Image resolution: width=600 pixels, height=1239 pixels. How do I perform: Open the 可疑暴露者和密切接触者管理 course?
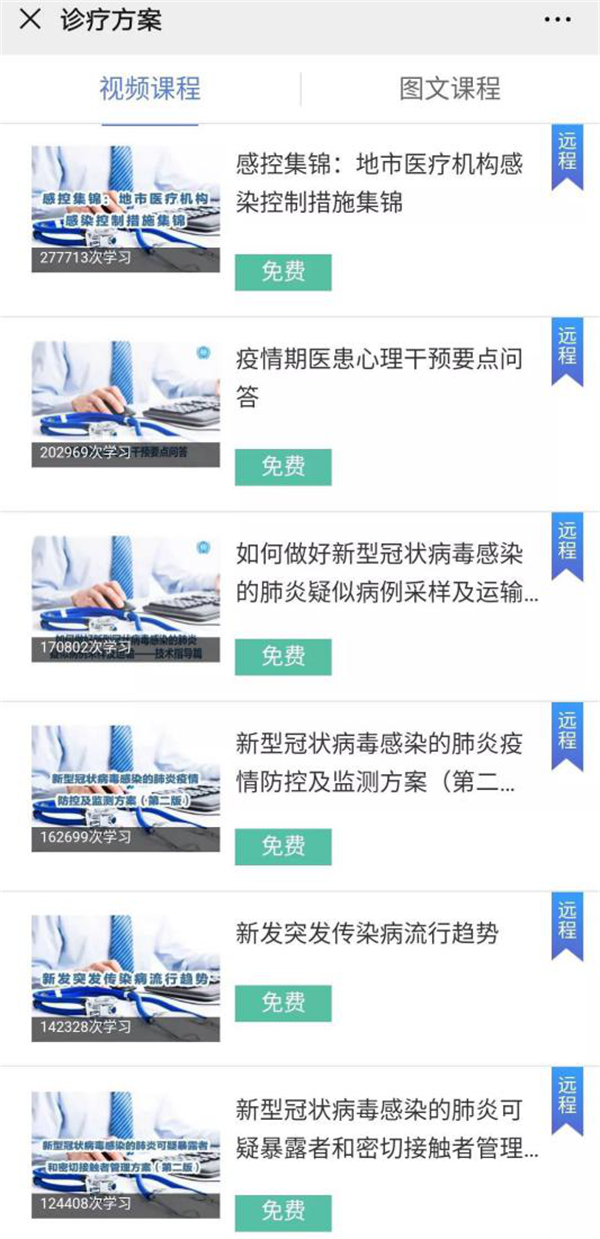(386, 1128)
